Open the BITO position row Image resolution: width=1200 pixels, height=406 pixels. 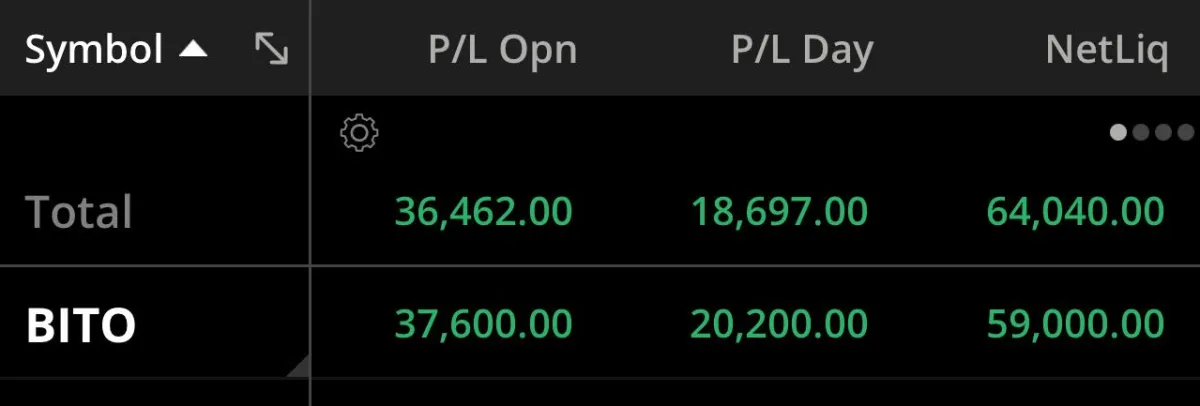[81, 324]
